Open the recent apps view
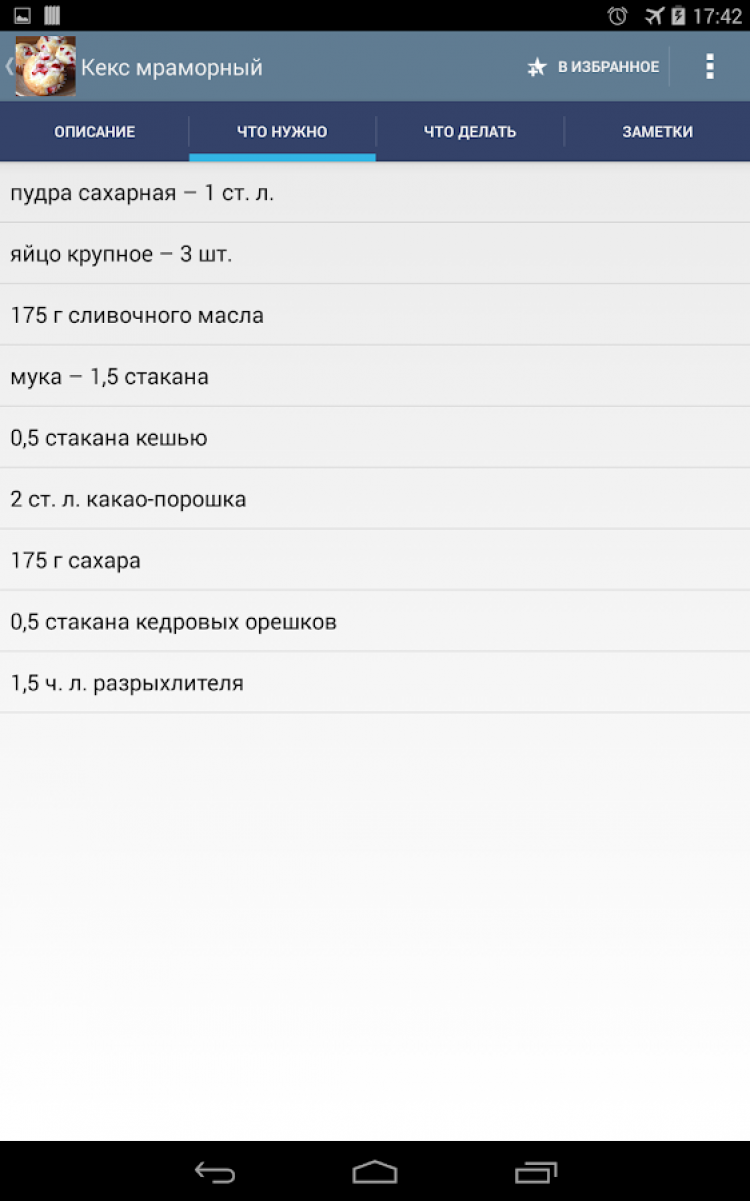 click(536, 1172)
